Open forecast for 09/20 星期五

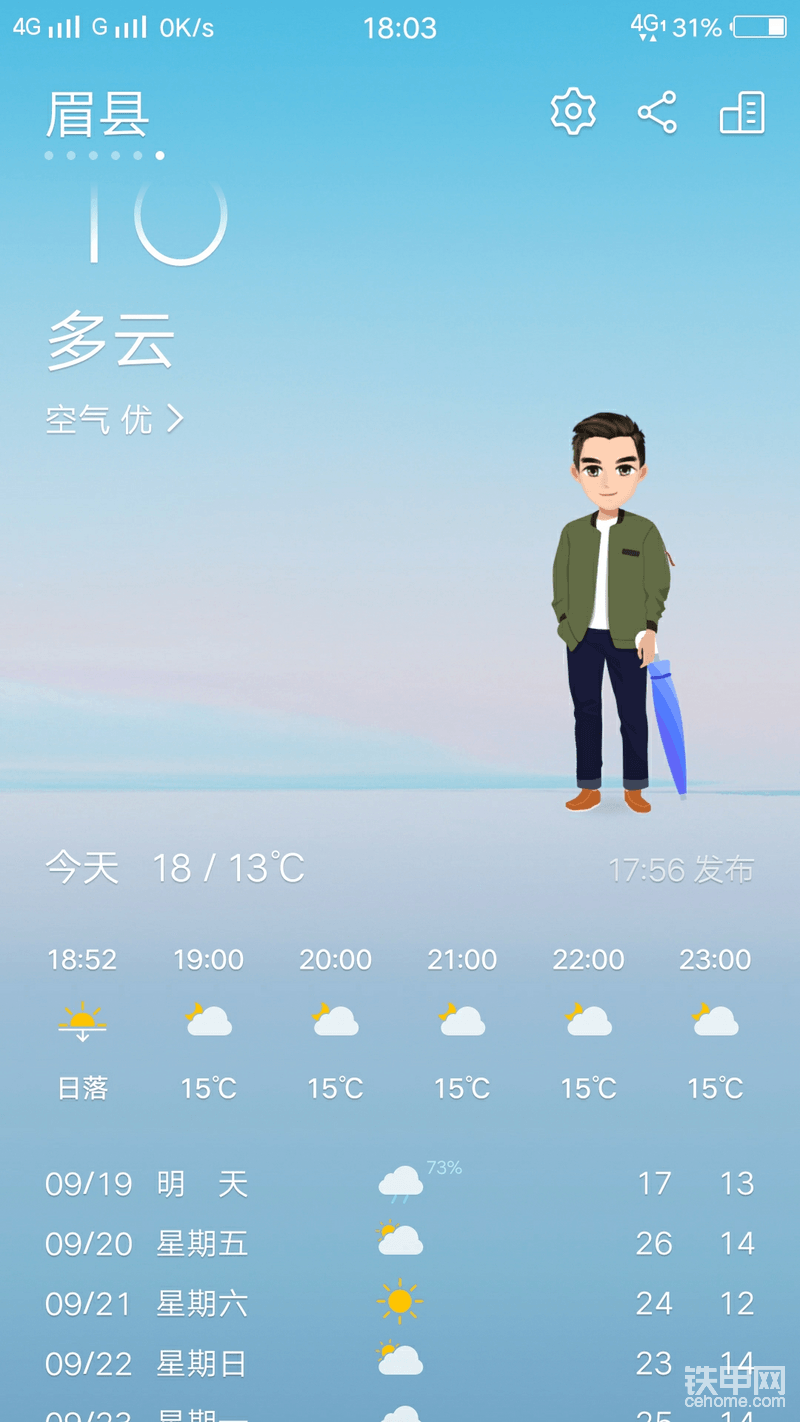400,1243
